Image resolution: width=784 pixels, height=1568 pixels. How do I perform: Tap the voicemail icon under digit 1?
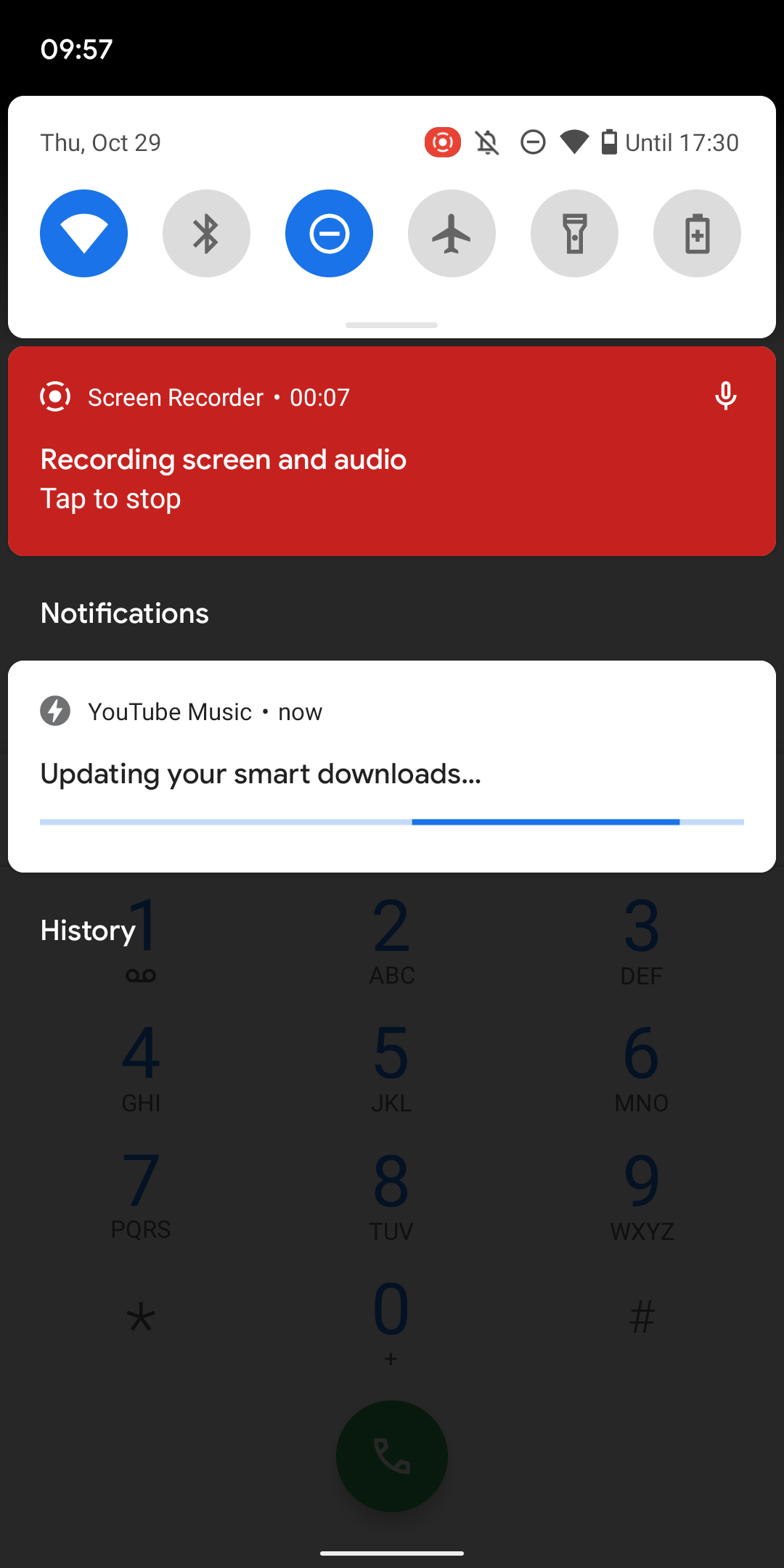[141, 976]
